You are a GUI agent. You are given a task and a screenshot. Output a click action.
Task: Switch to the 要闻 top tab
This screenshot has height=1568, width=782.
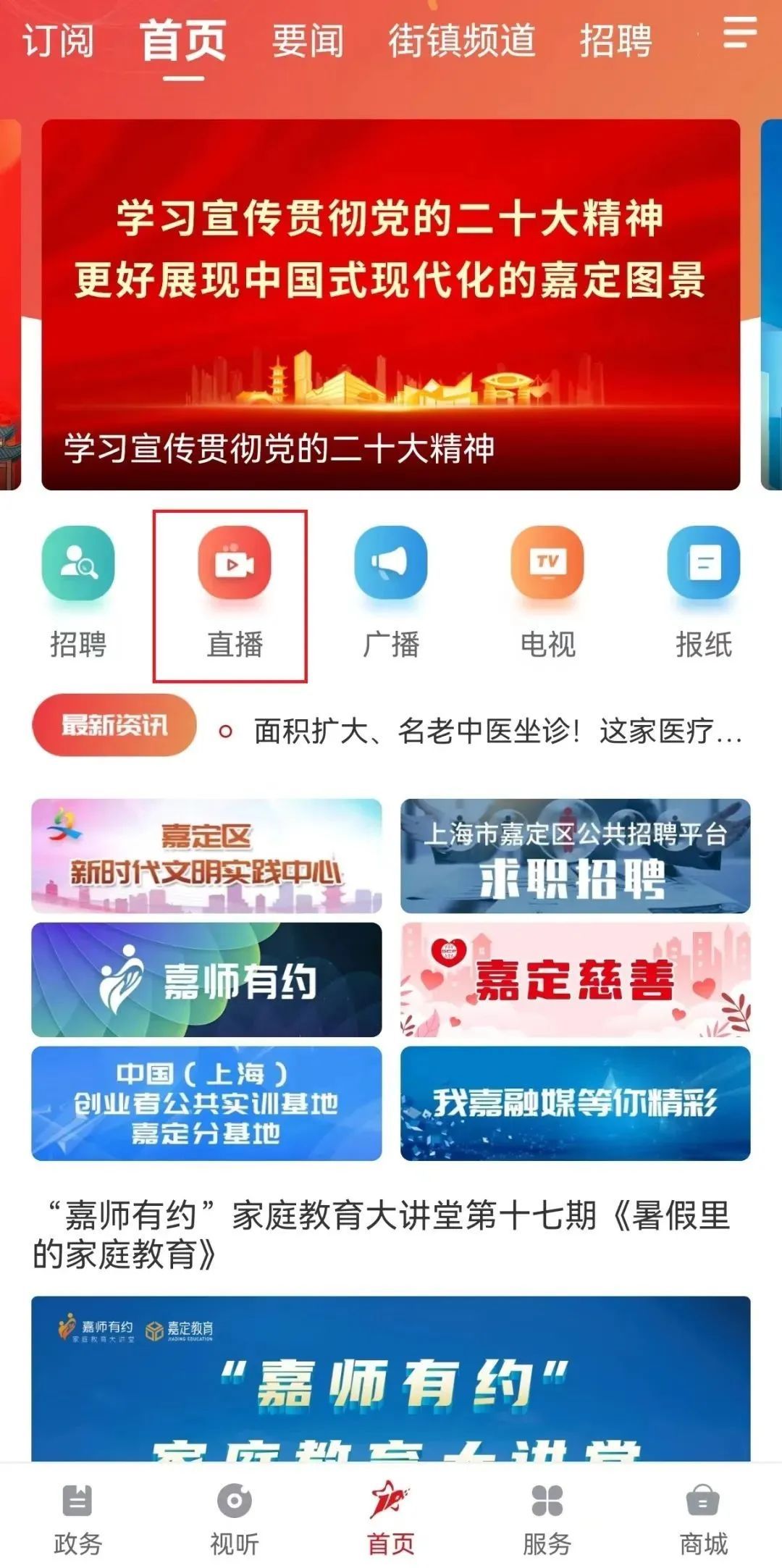[308, 40]
